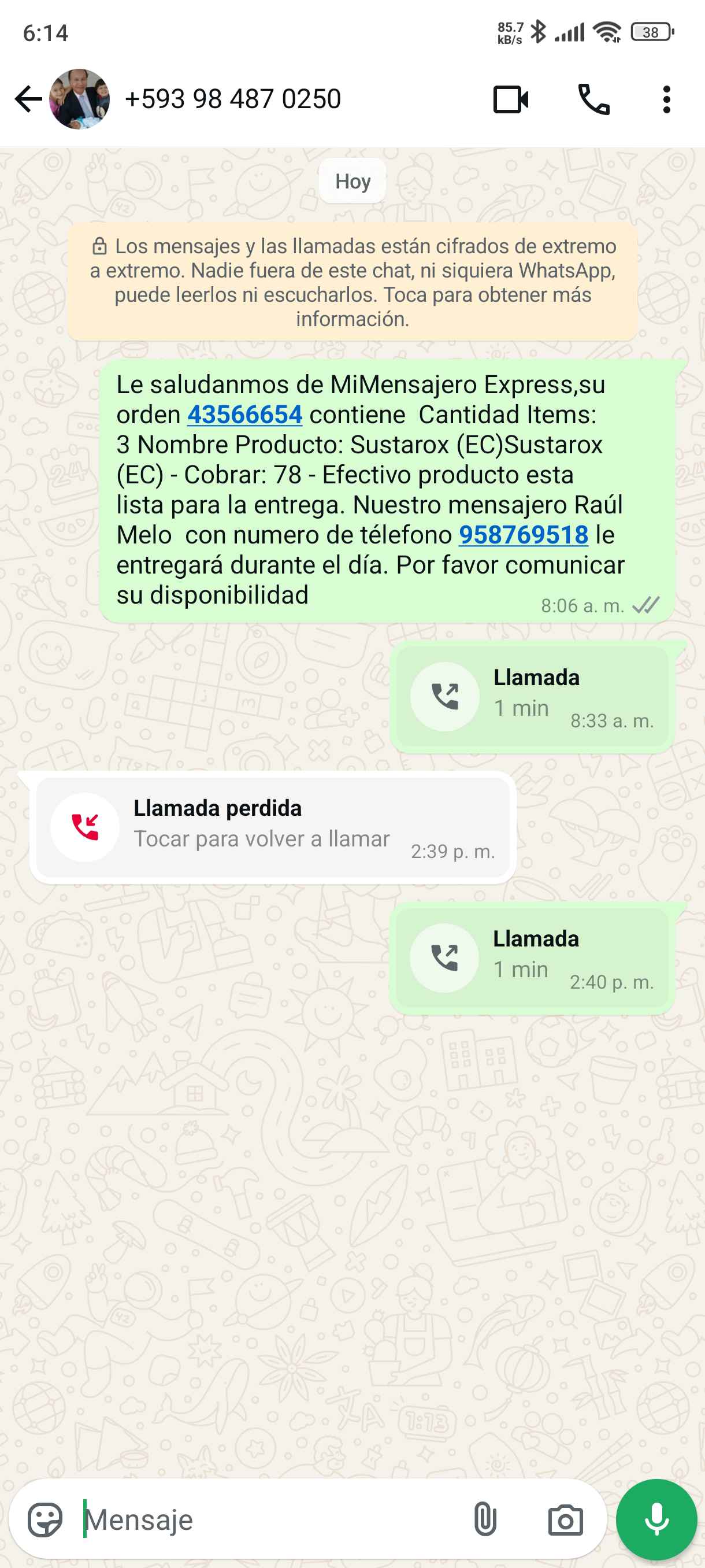Open the camera from the message bar
Image resolution: width=705 pixels, height=1568 pixels.
coord(565,1520)
